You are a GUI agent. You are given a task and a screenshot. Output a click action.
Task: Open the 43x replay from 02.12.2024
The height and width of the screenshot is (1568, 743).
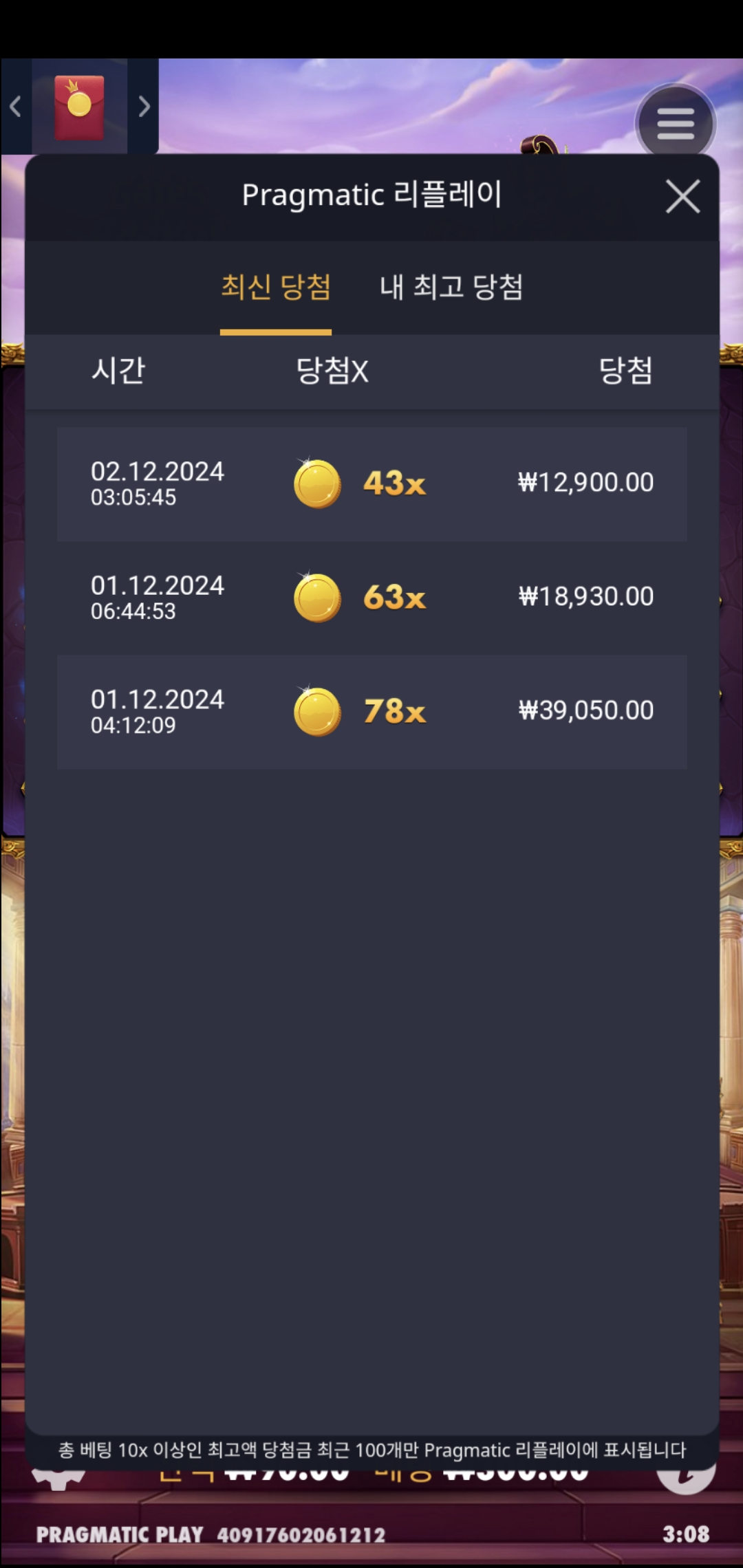[371, 483]
